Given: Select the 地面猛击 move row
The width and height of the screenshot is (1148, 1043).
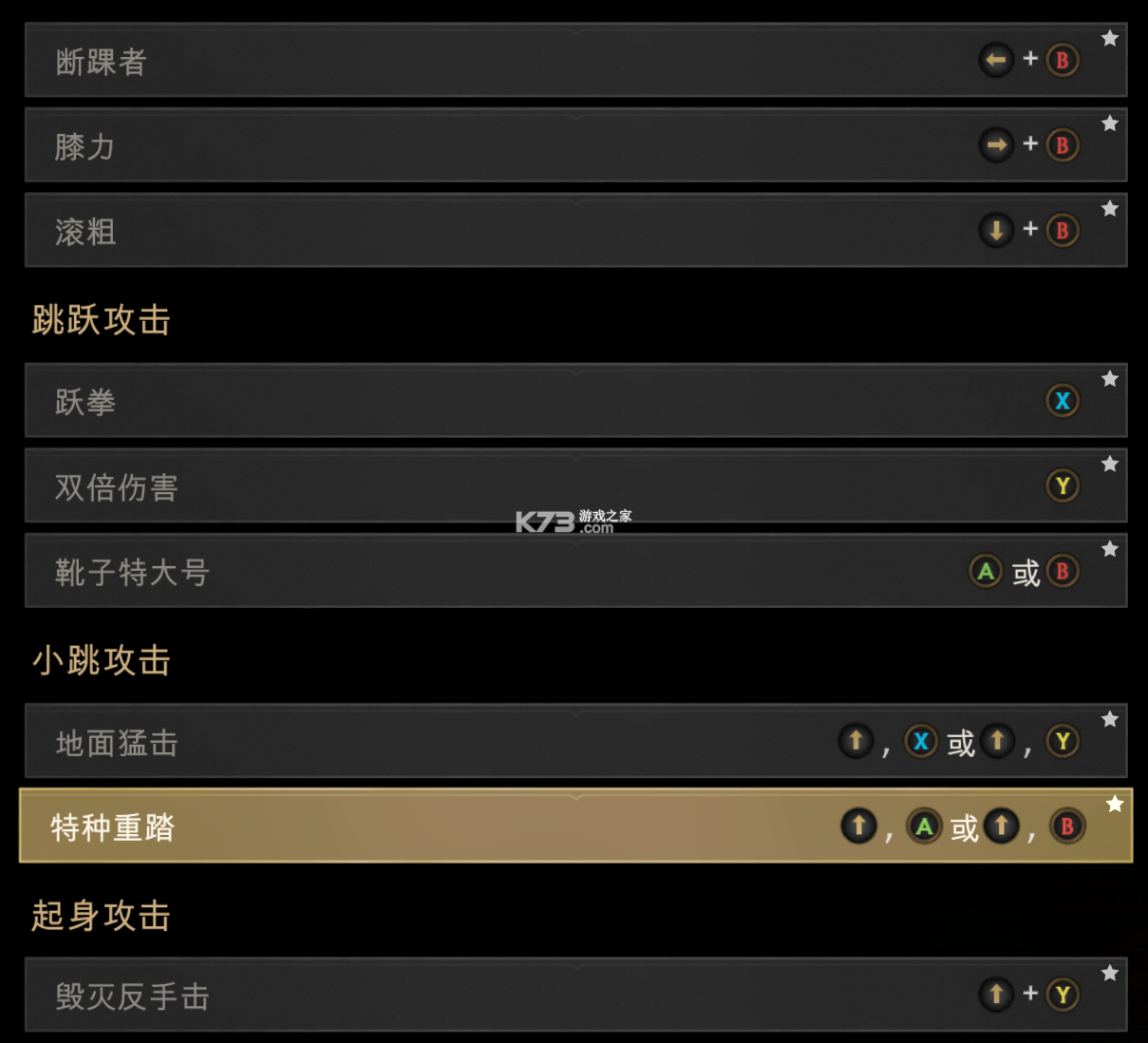Looking at the screenshot, I should 575,741.
